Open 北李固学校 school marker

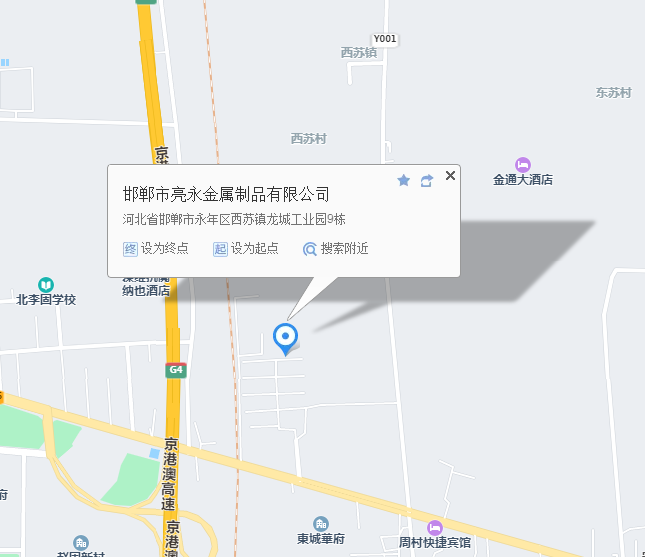click(46, 285)
